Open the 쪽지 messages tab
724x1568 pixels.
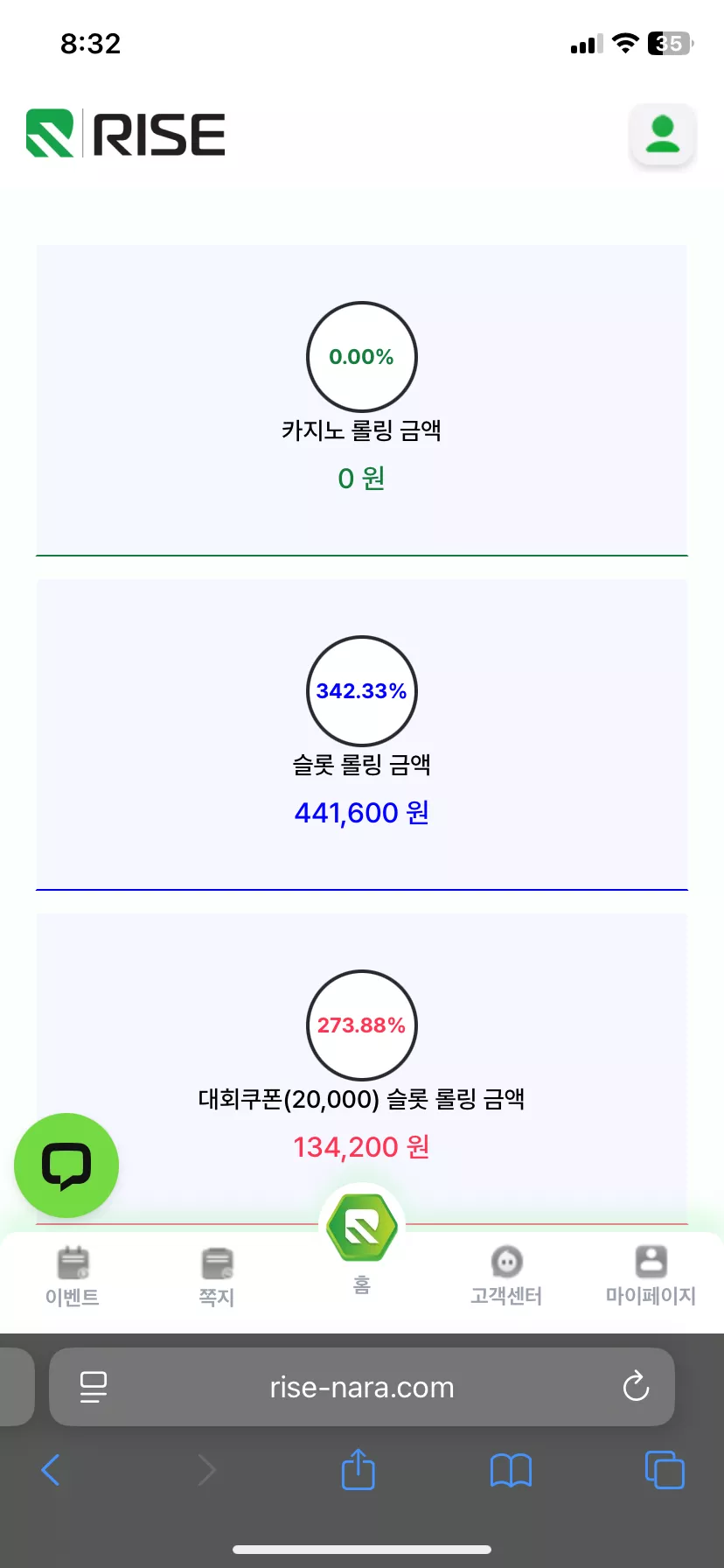(x=217, y=1277)
